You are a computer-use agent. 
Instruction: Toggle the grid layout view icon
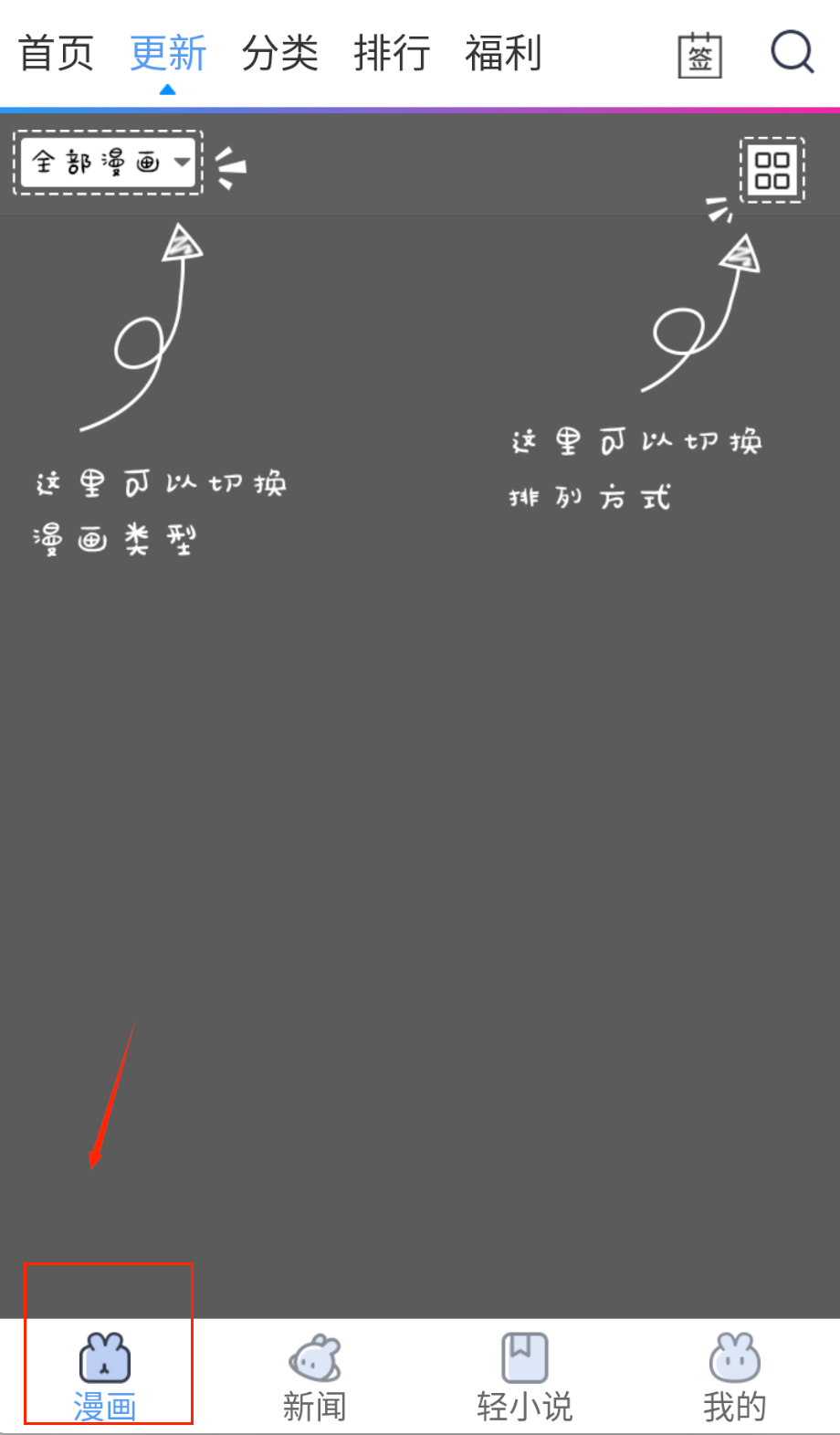[x=772, y=170]
